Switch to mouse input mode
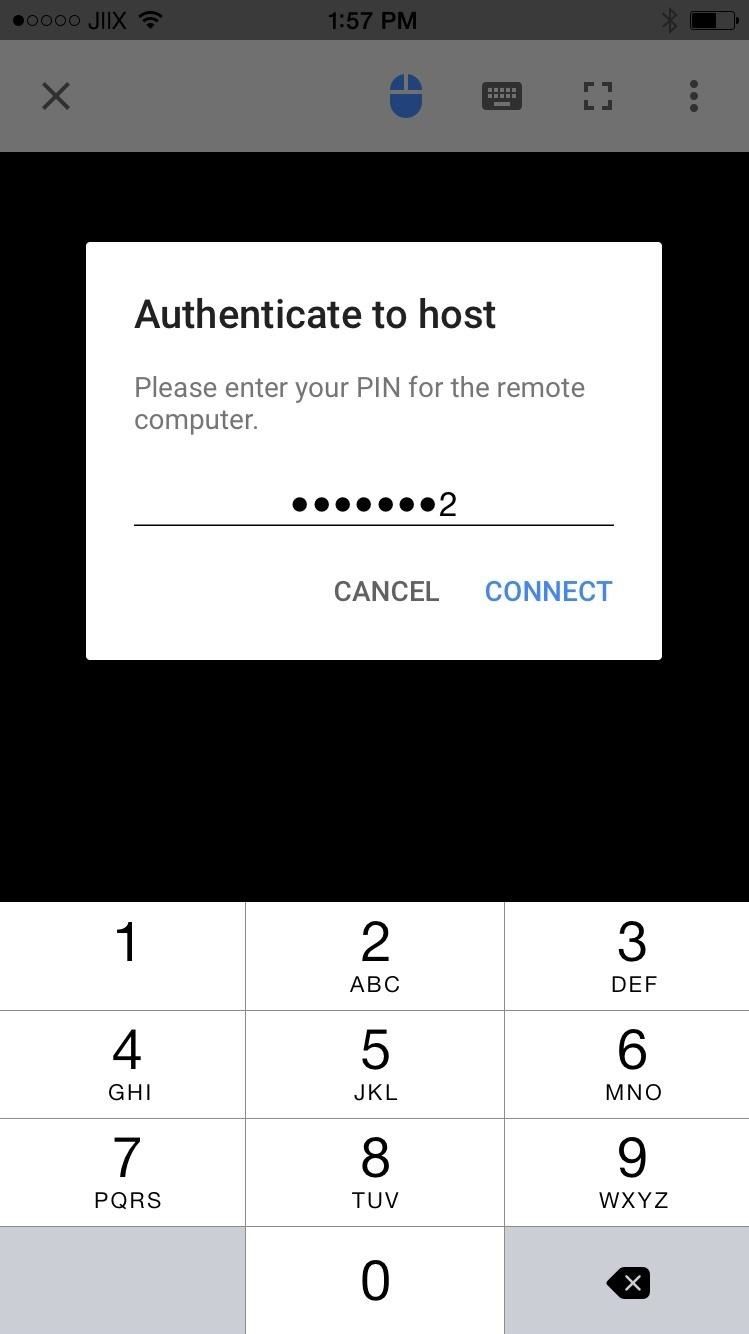 point(405,96)
